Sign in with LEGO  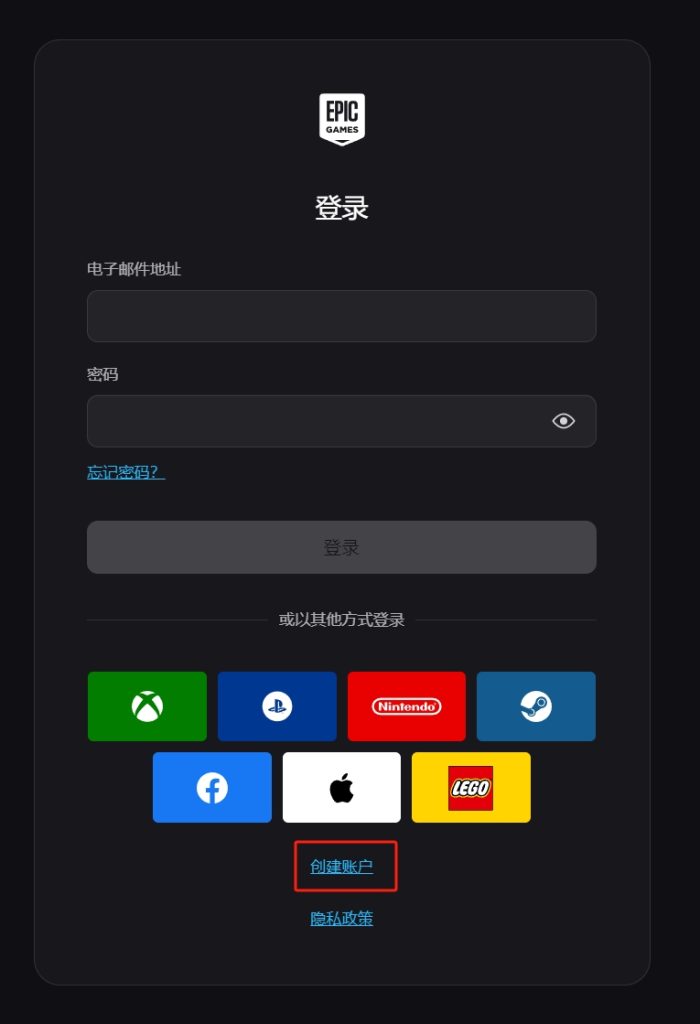(471, 788)
